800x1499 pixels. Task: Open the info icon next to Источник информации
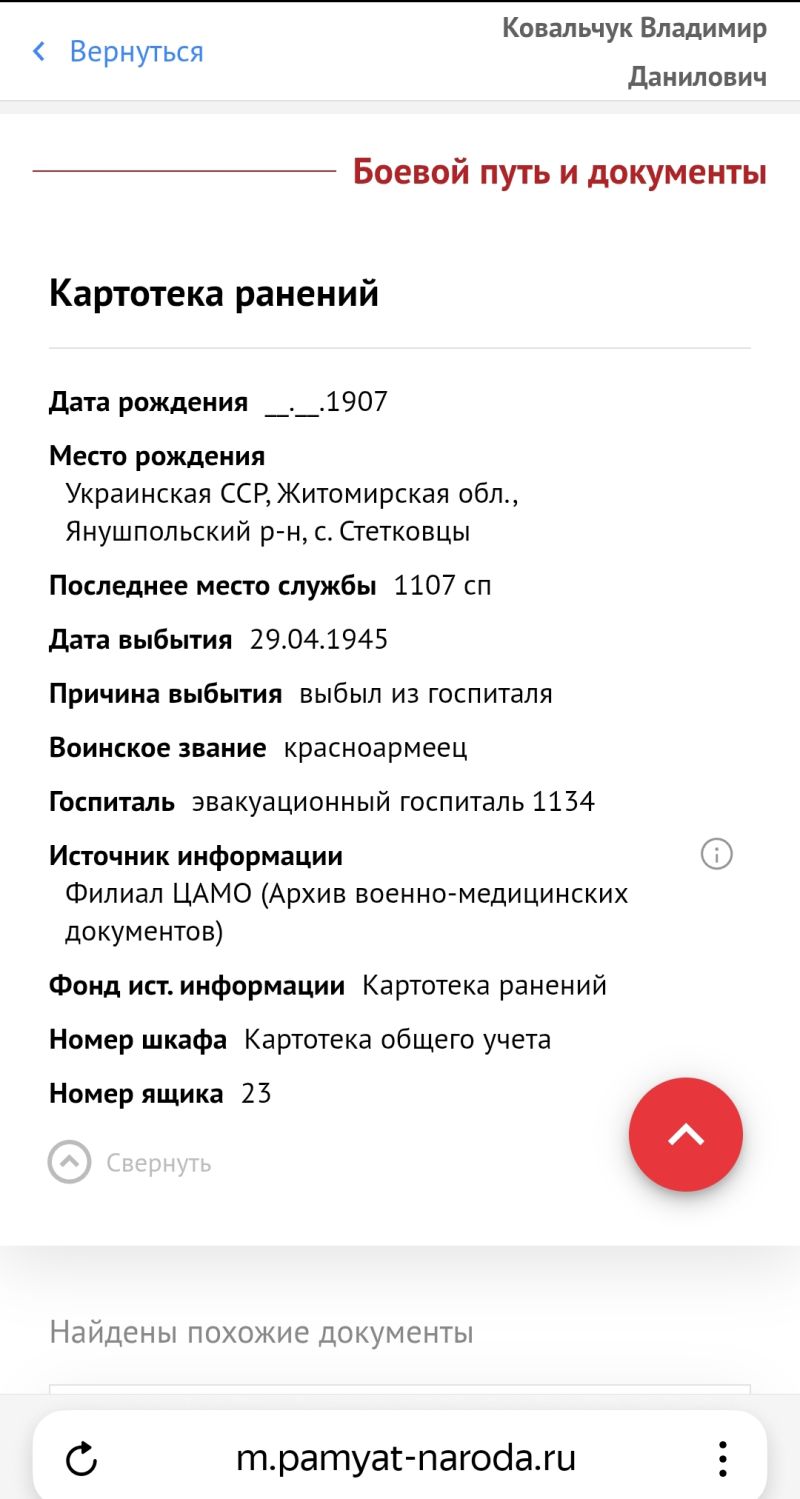coord(716,854)
